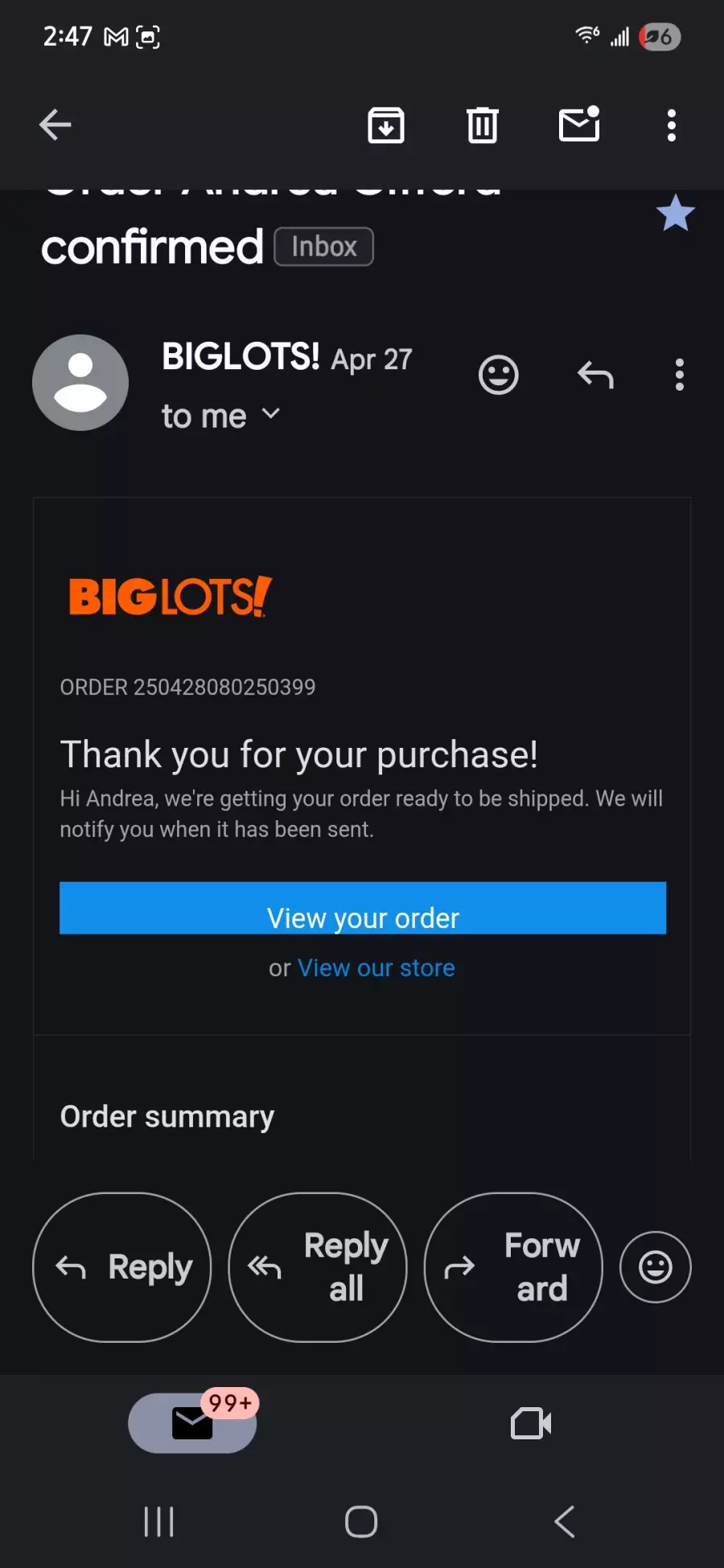Open the top overflow menu
This screenshot has height=1568, width=724.
tap(671, 125)
